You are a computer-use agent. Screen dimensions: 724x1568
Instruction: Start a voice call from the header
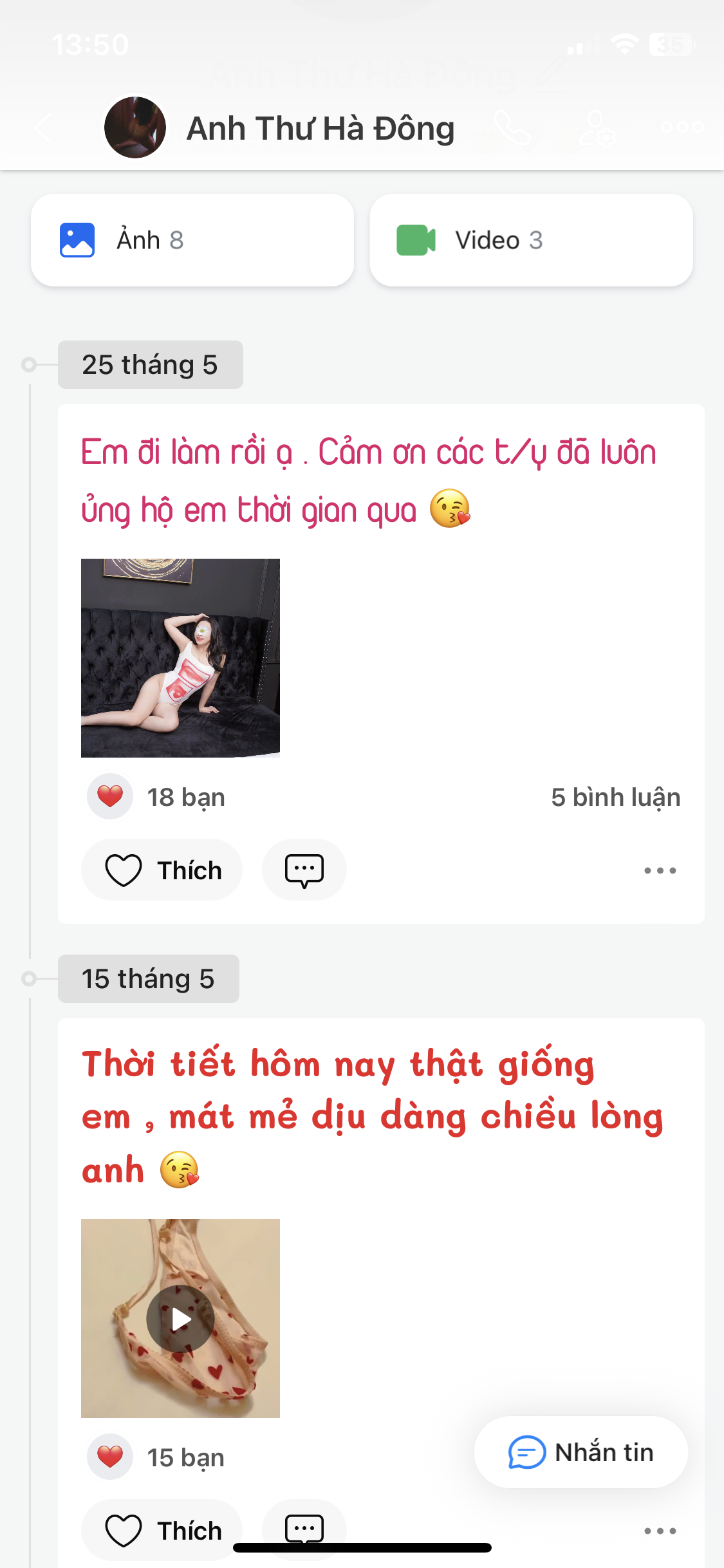pos(512,127)
